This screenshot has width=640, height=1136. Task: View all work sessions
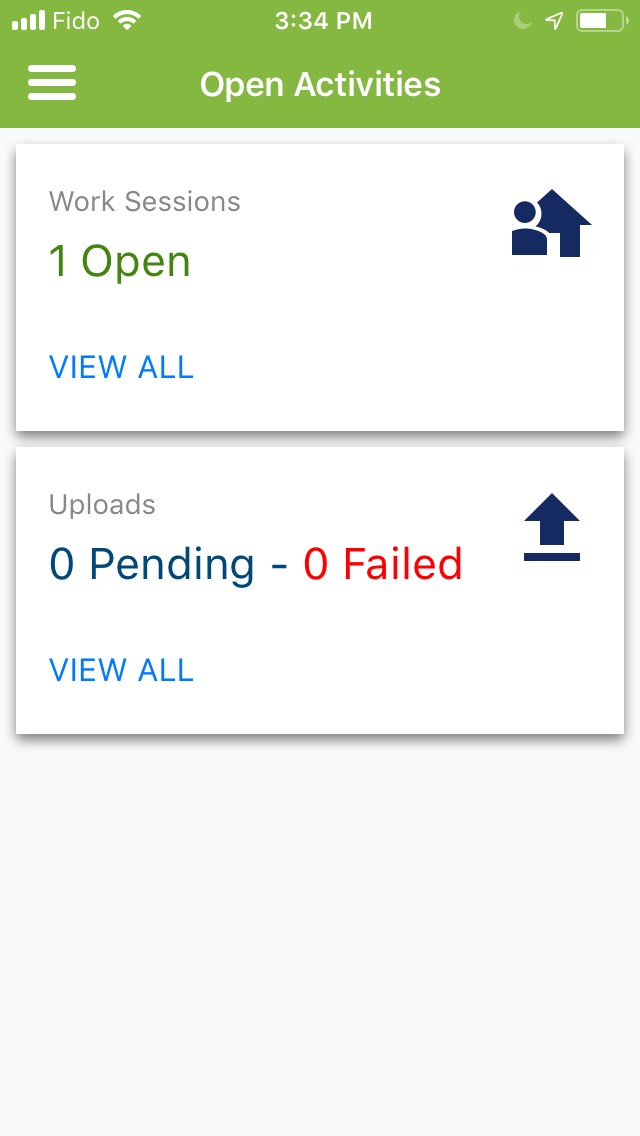click(x=121, y=367)
